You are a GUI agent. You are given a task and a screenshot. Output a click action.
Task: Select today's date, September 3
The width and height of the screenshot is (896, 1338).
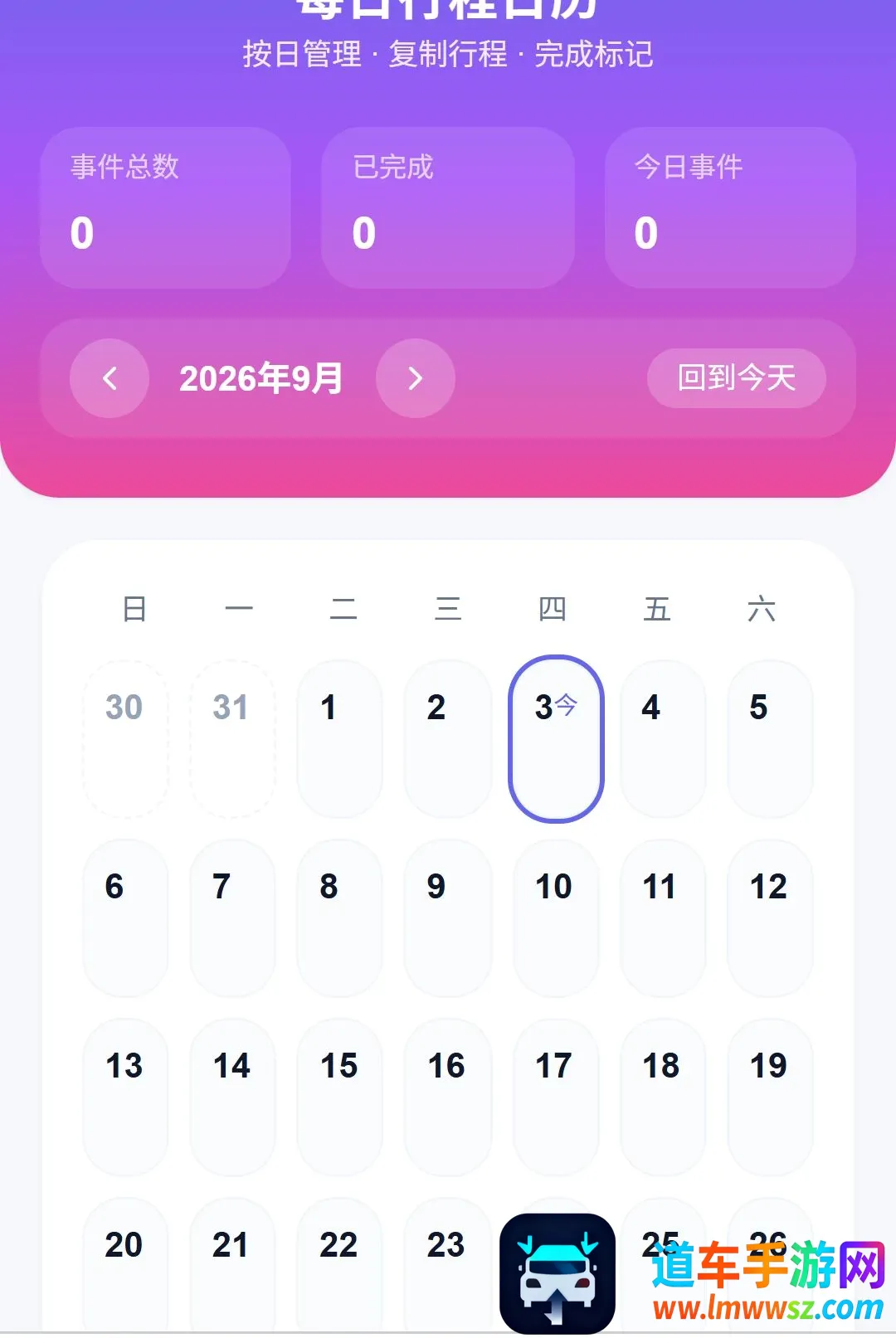tap(556, 739)
